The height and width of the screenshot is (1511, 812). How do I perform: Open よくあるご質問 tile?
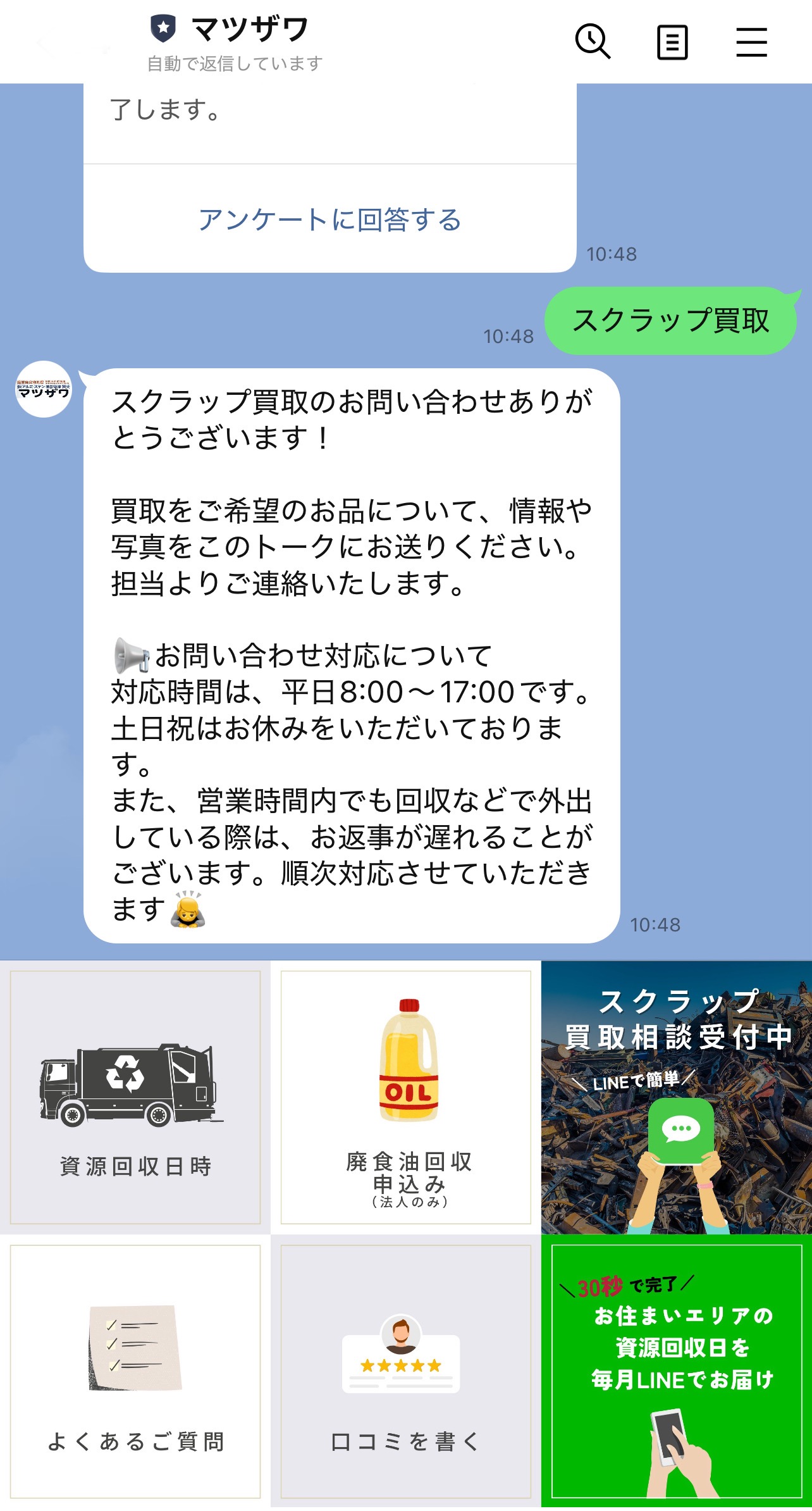tap(135, 1371)
